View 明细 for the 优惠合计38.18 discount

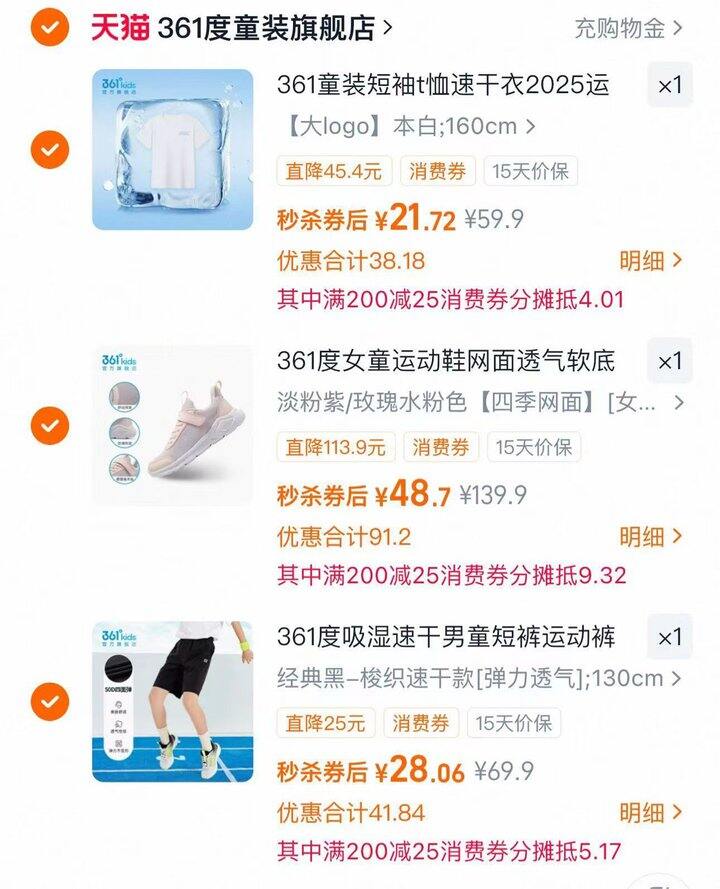click(x=650, y=261)
